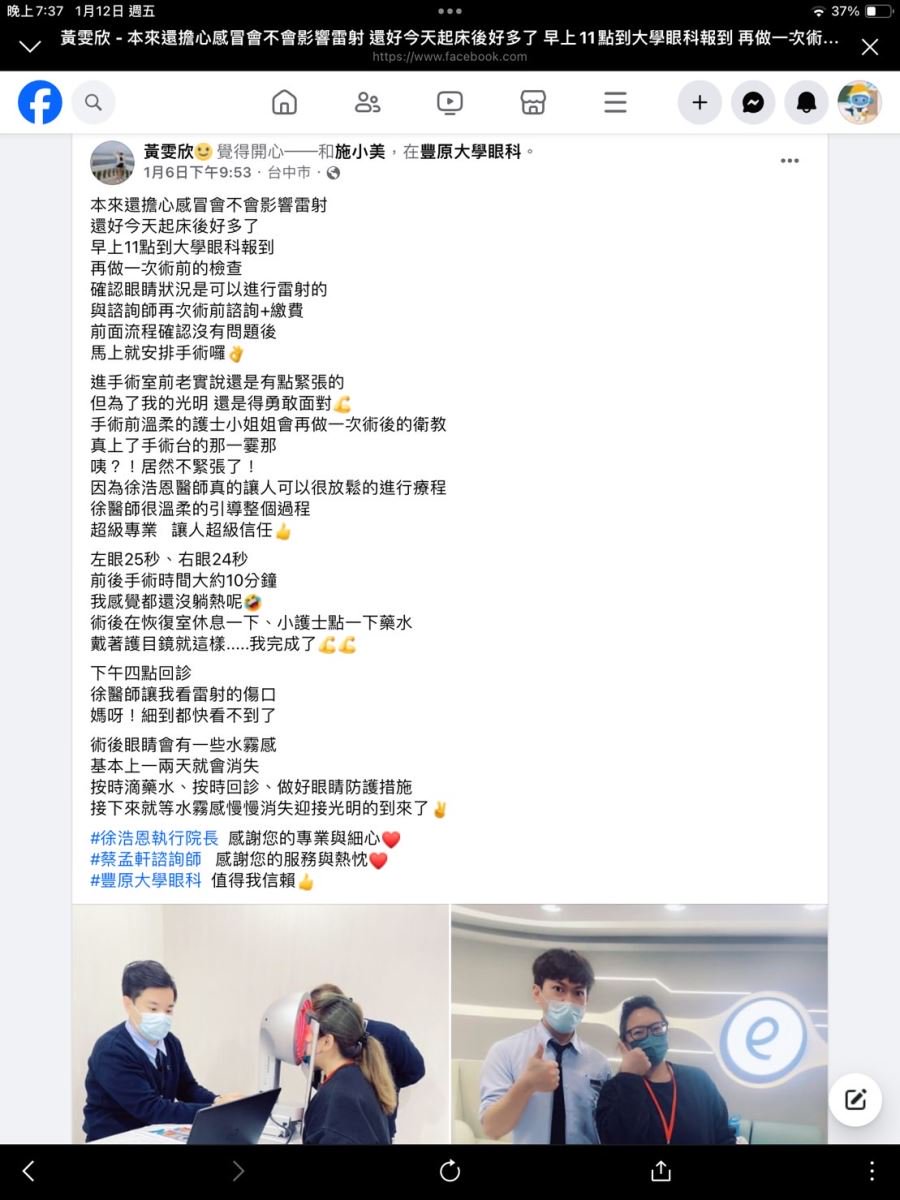The image size is (900, 1200).
Task: Open the notifications bell
Action: (x=806, y=102)
